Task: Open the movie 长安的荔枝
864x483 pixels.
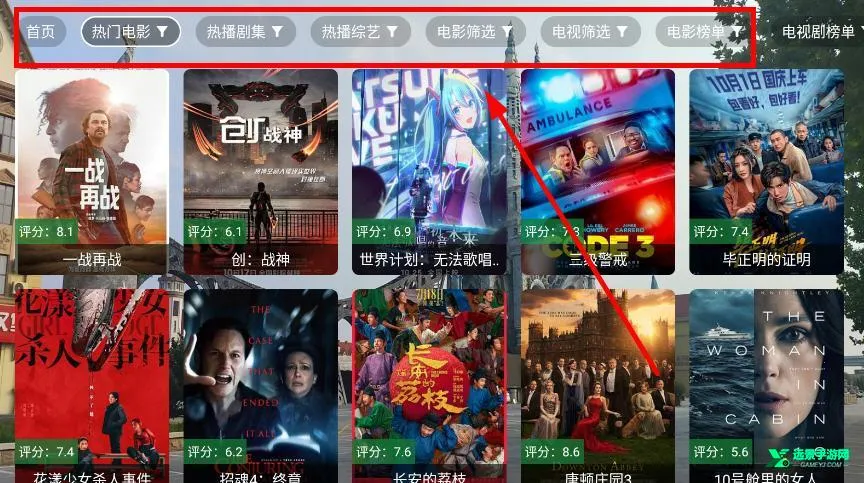Action: 429,385
